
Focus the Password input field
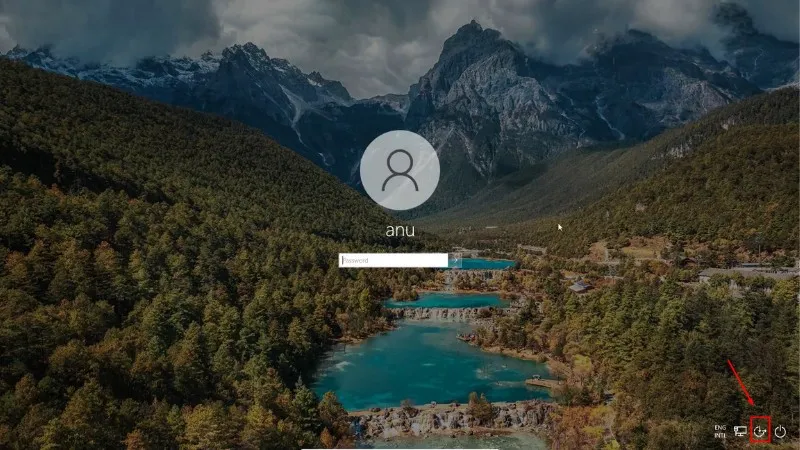(393, 260)
